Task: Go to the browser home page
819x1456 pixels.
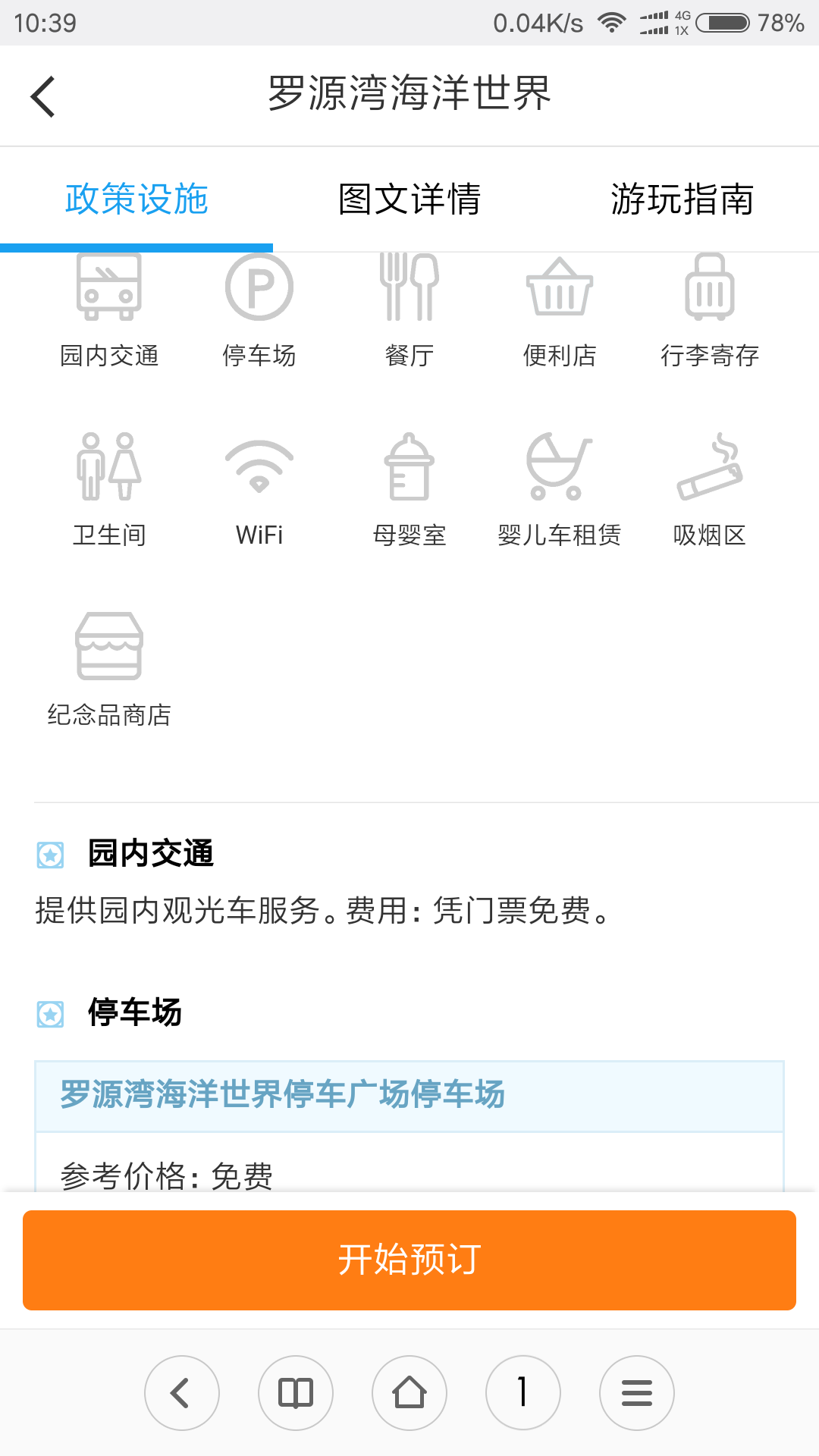Action: [x=409, y=1393]
